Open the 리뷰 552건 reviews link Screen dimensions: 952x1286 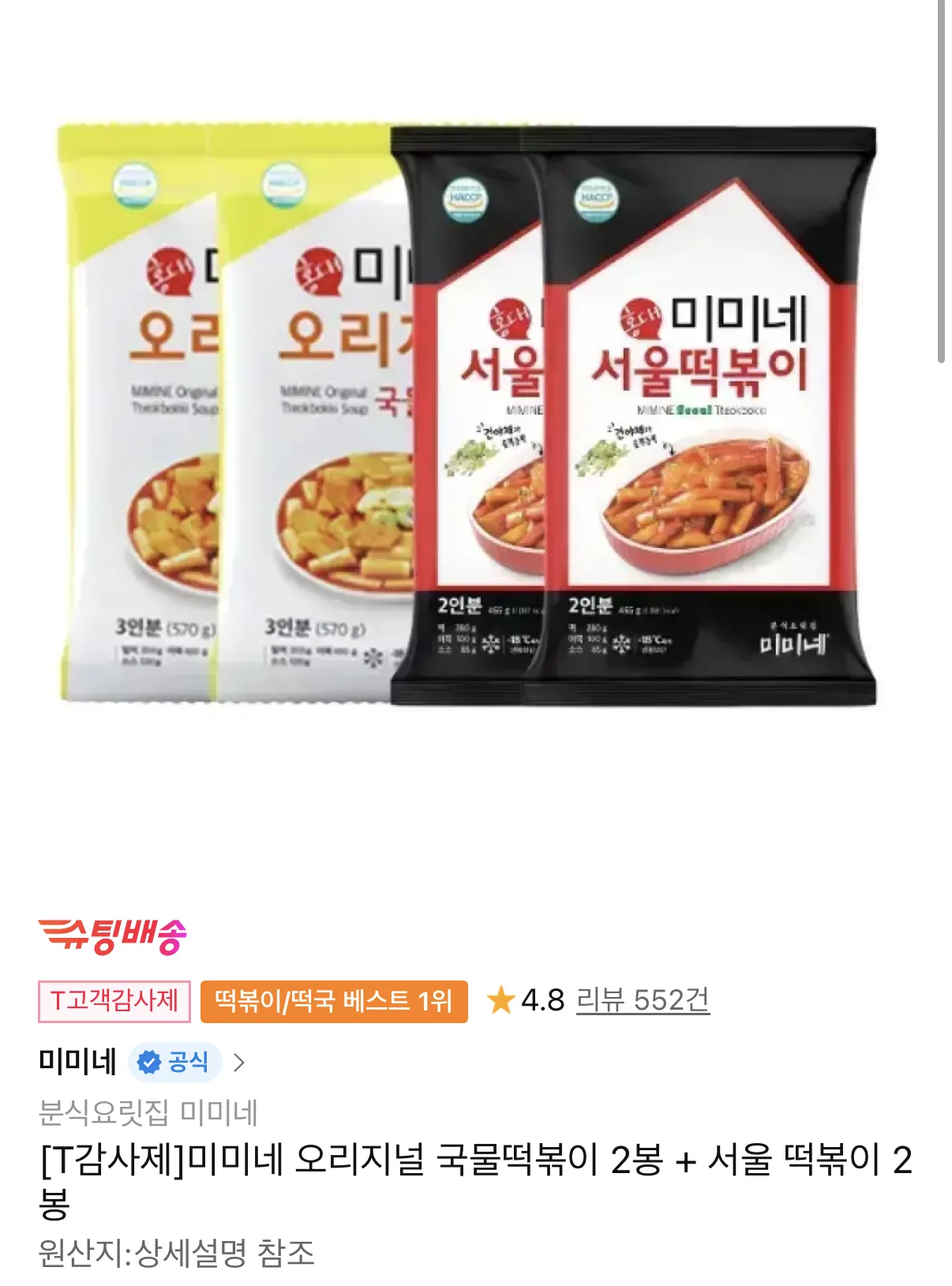pyautogui.click(x=643, y=1000)
